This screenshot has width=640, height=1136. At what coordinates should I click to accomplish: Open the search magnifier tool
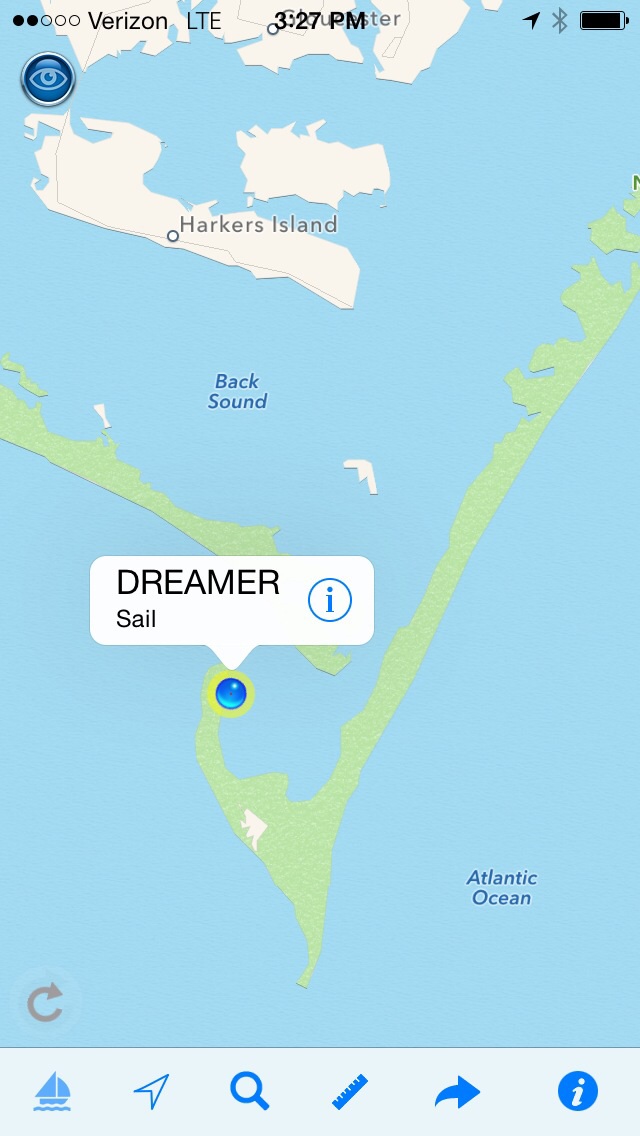click(250, 1091)
